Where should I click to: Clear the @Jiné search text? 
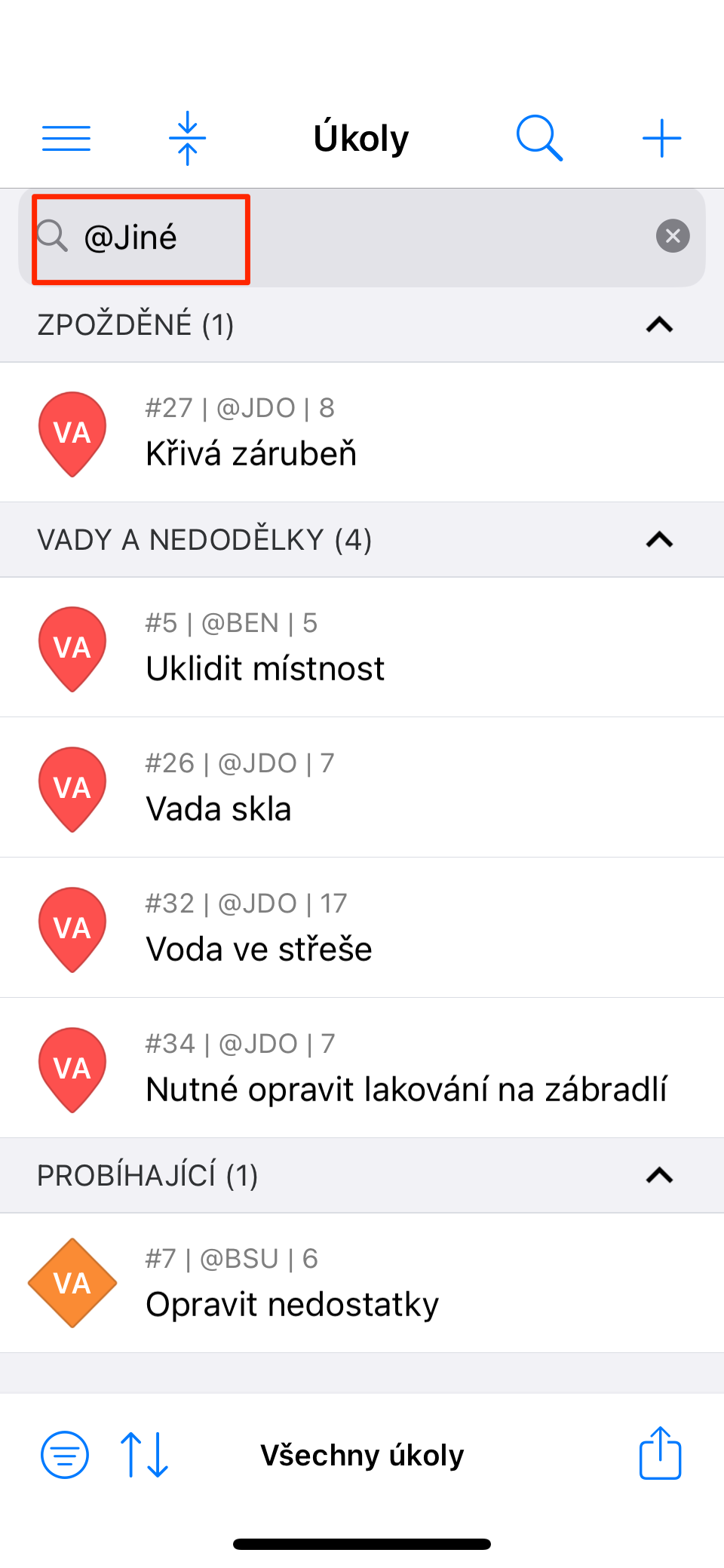[x=673, y=237]
